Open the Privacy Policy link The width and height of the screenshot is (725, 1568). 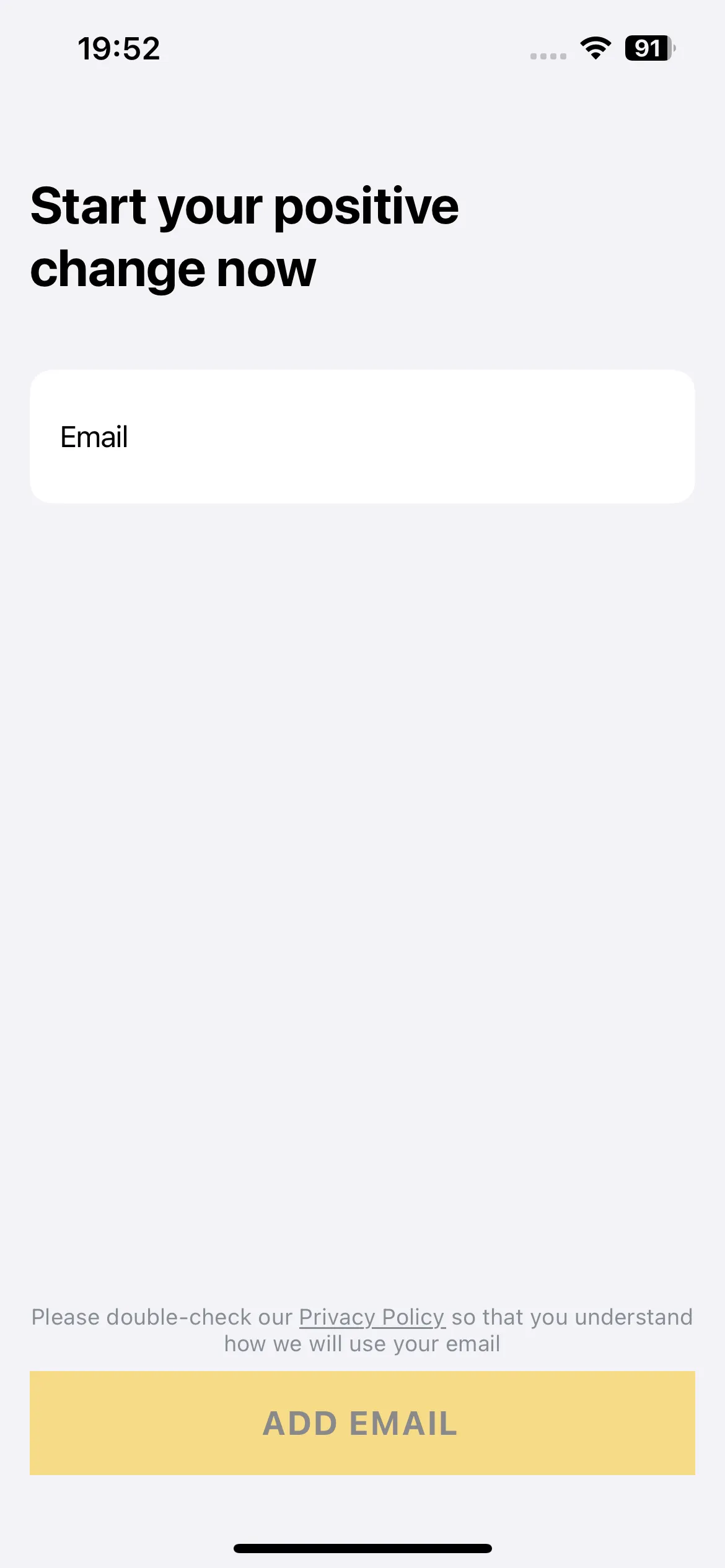point(372,1317)
